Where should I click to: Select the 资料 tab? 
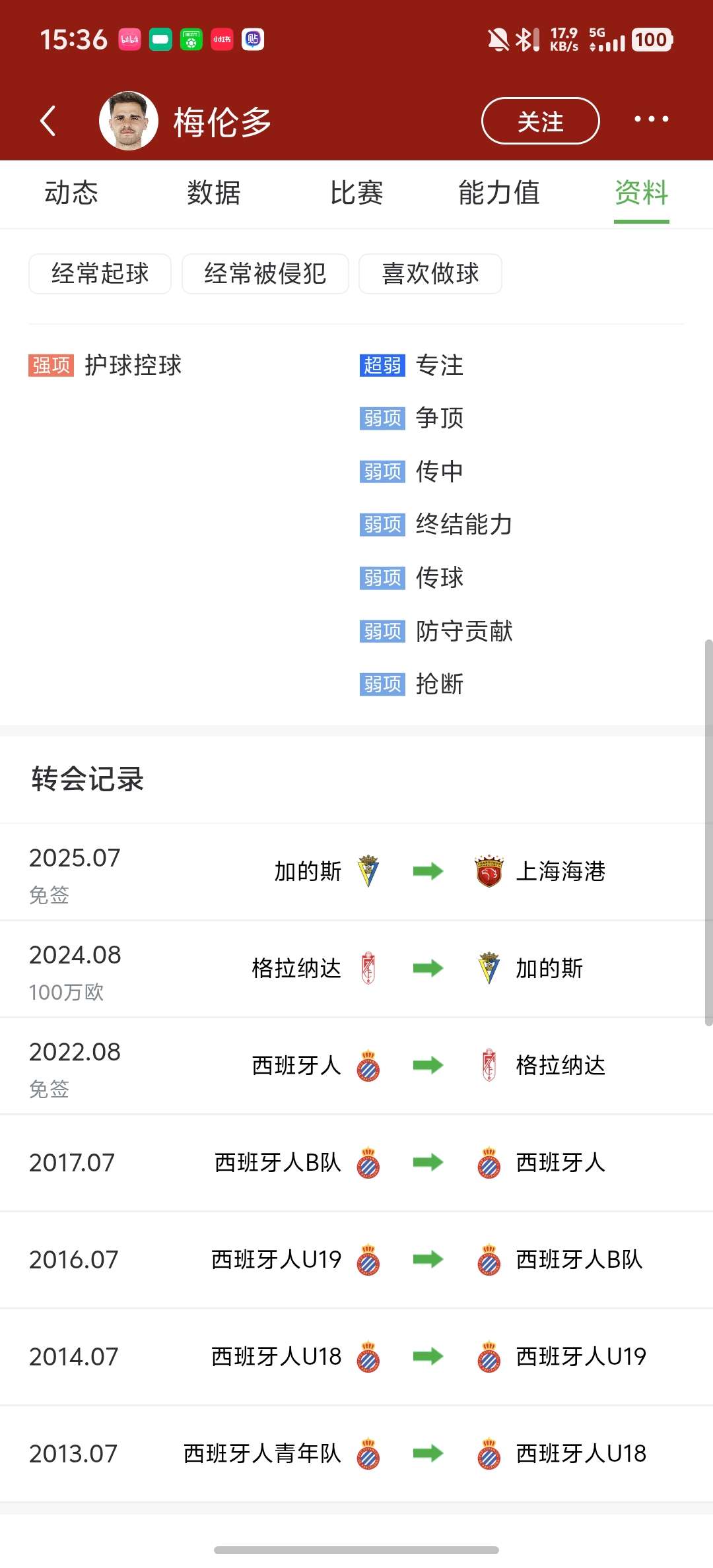641,193
